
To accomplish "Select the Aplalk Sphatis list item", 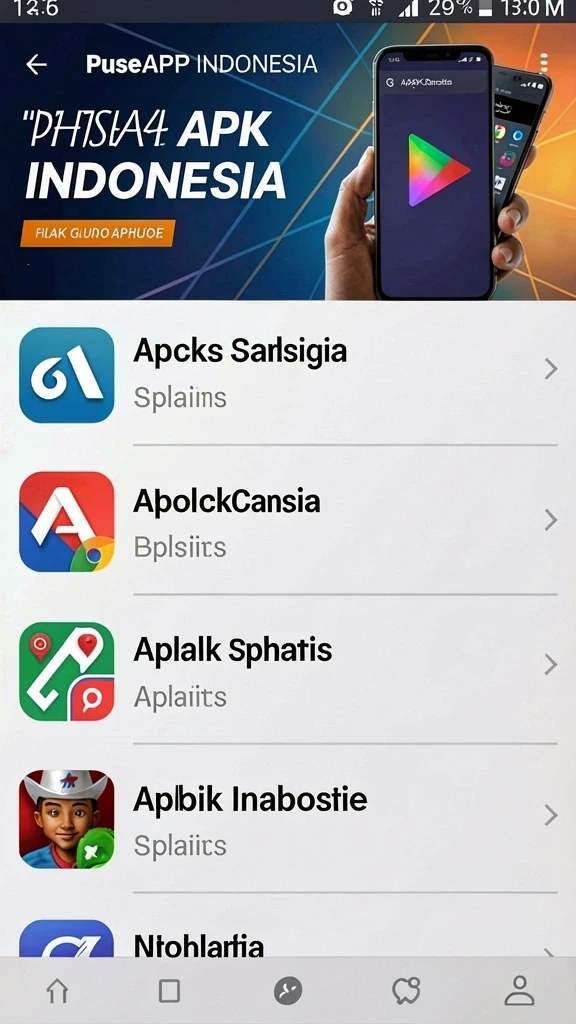I will tap(288, 670).
